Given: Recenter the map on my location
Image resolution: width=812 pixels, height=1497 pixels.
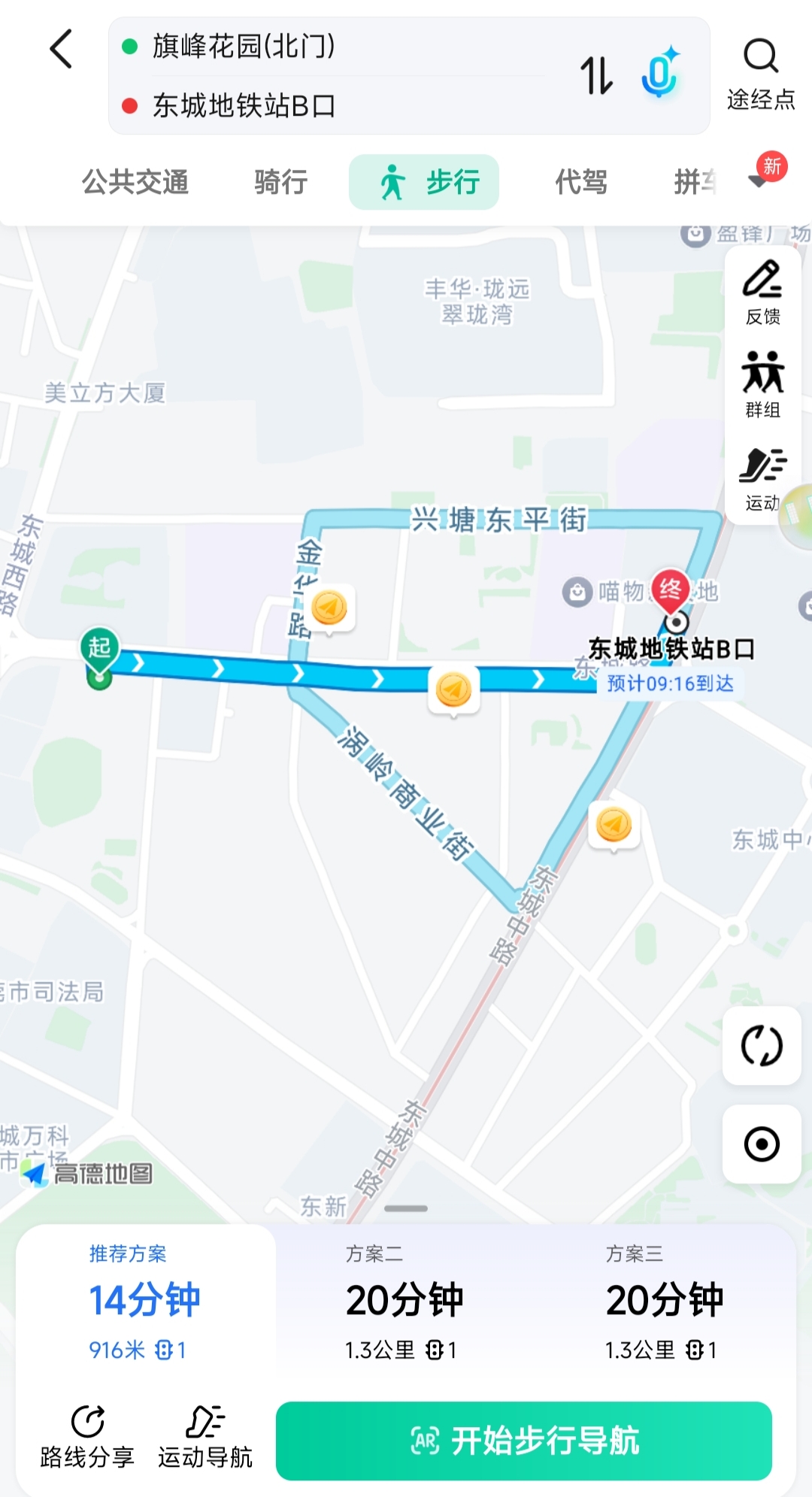Looking at the screenshot, I should coord(762,1144).
